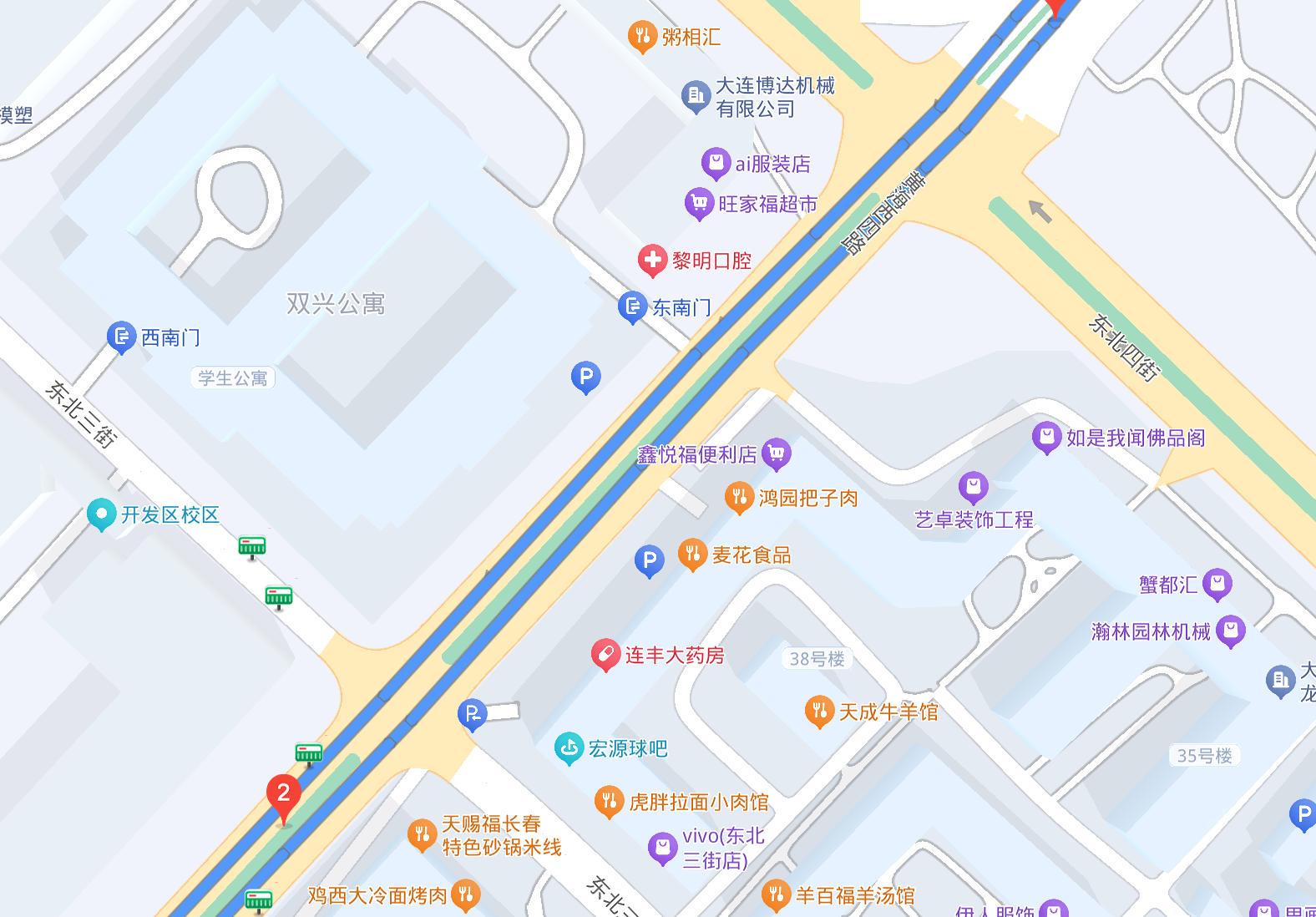The height and width of the screenshot is (917, 1316).
Task: Open 天成牛羊馆 restaurant marker
Action: pos(819,711)
